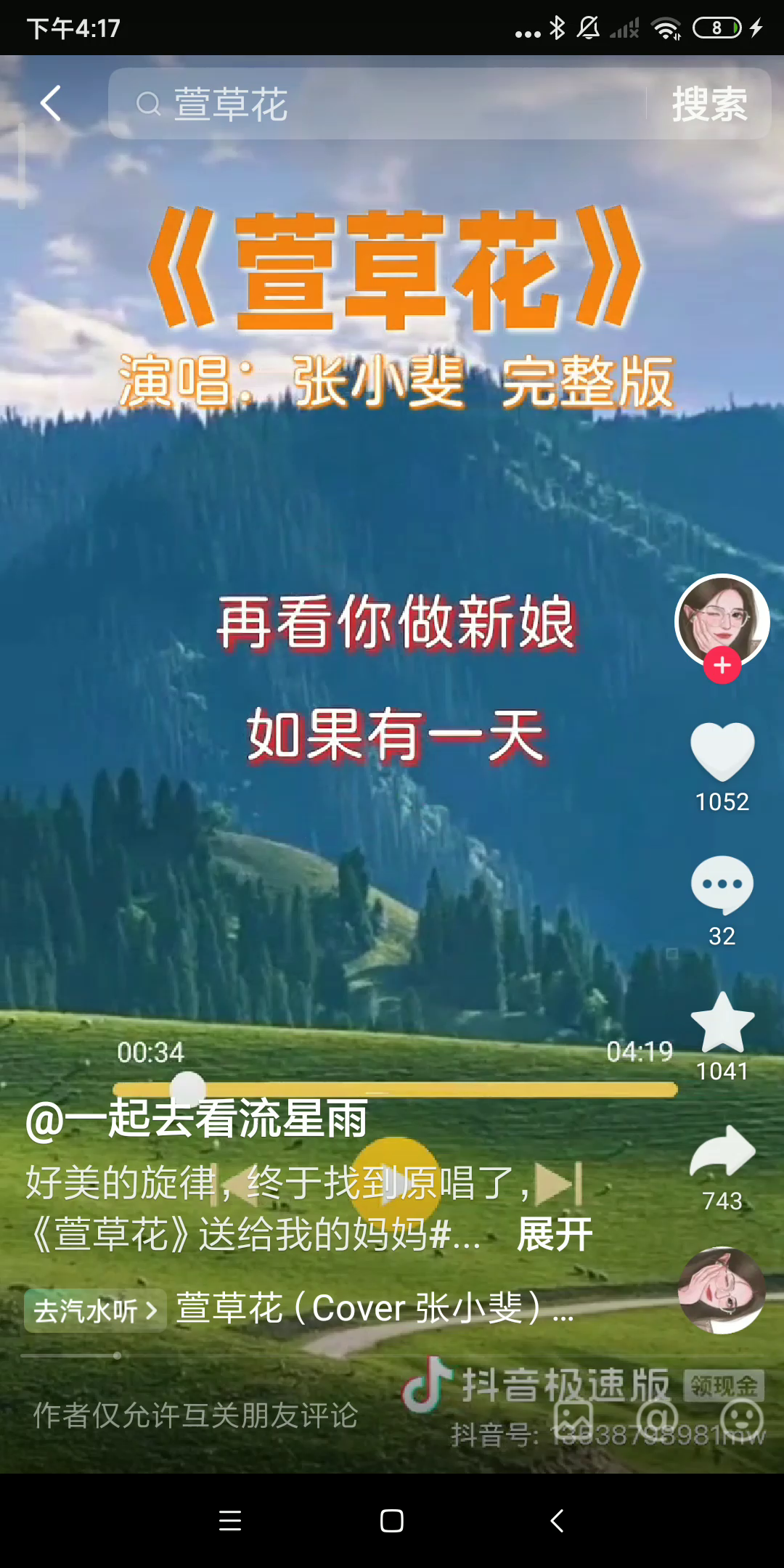Tap the system home button
The image size is (784, 1568).
(x=392, y=1521)
